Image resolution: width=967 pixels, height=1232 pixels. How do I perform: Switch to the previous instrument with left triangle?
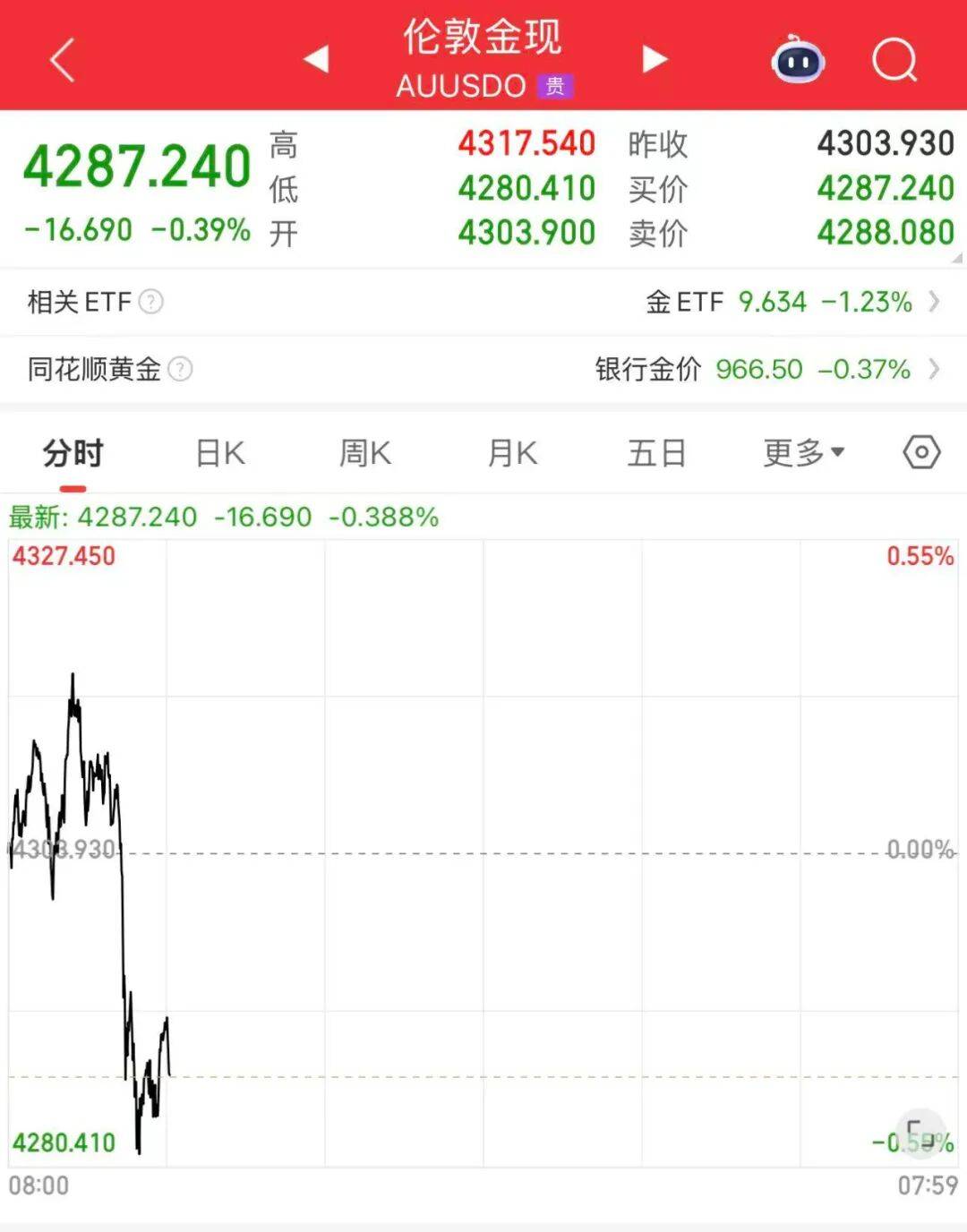tap(316, 59)
